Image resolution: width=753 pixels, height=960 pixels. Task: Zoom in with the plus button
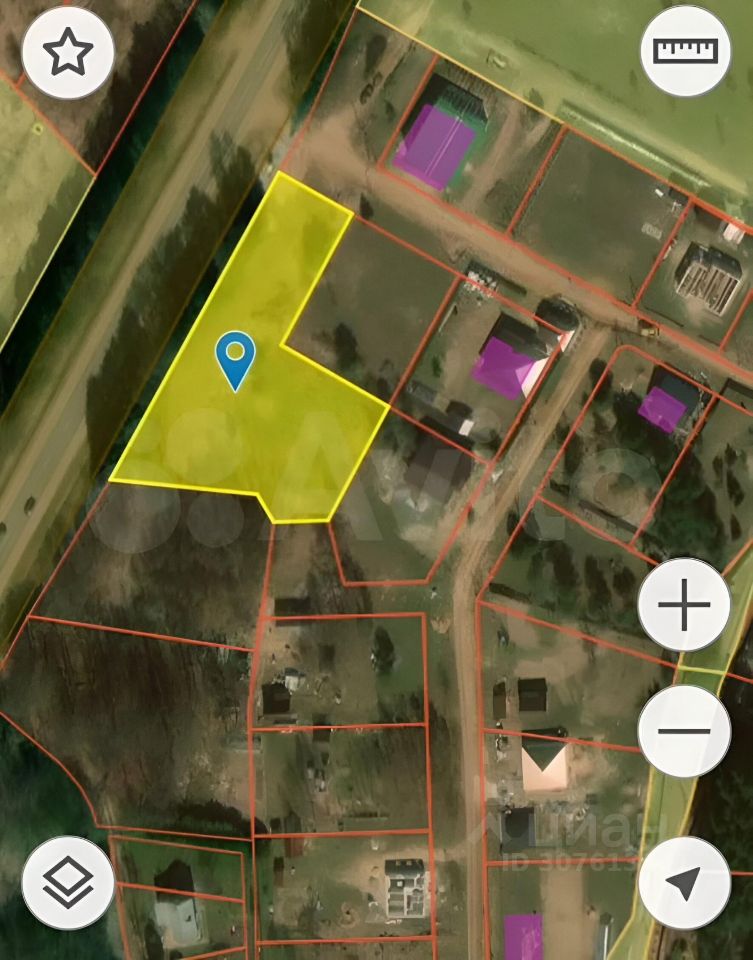684,605
